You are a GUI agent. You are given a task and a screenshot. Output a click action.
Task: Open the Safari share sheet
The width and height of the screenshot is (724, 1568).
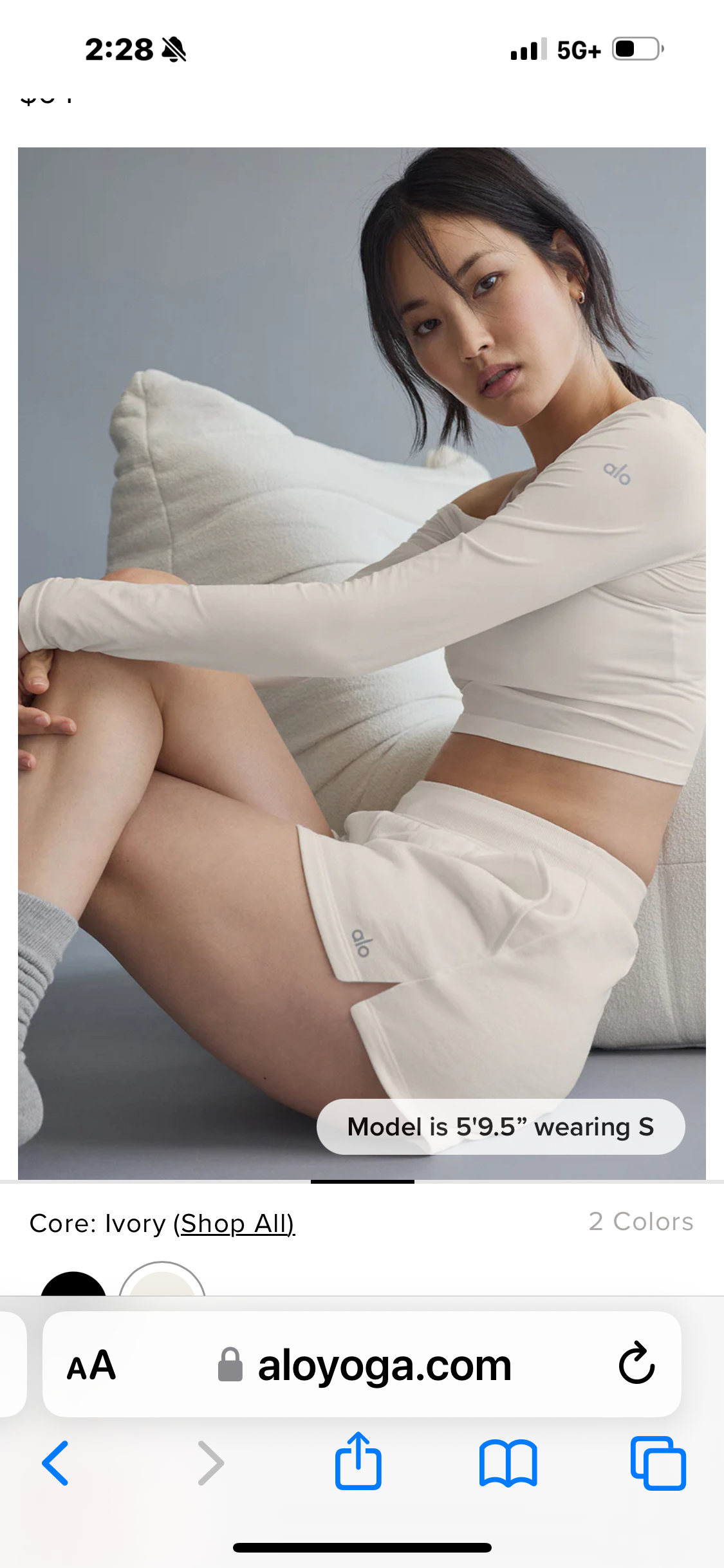click(358, 1462)
